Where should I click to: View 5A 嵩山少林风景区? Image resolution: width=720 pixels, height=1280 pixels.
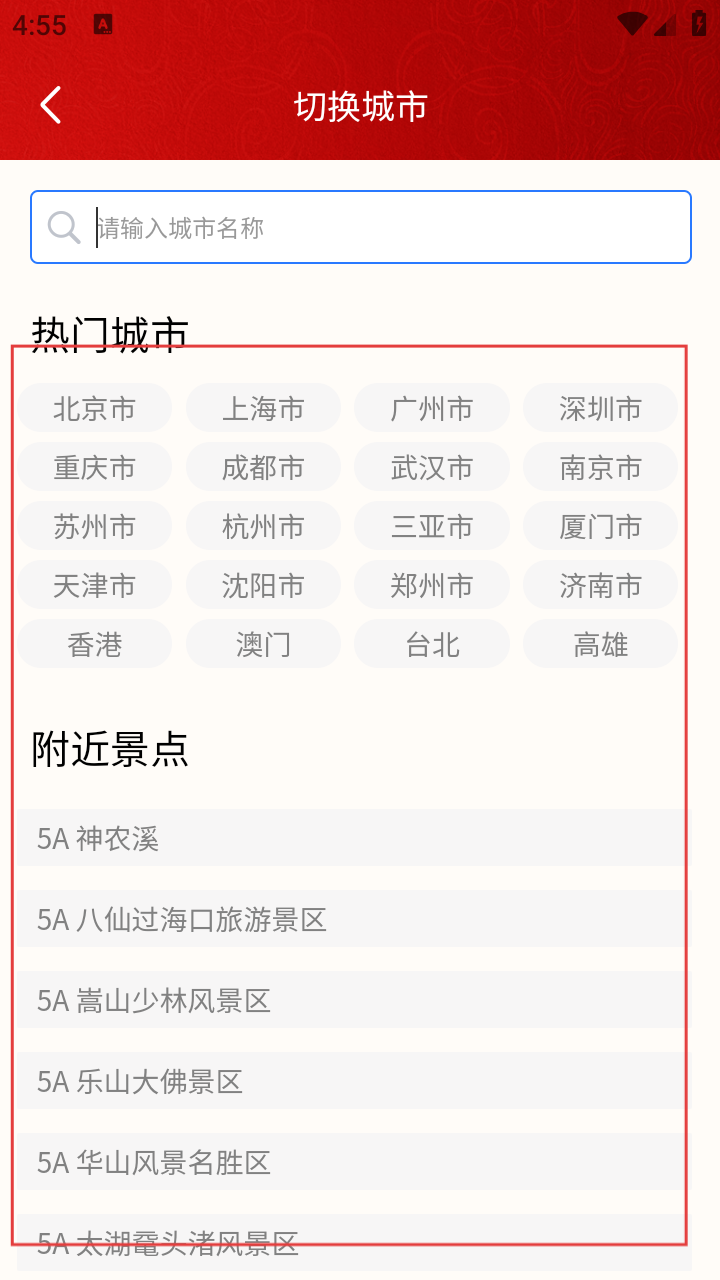click(x=354, y=1000)
